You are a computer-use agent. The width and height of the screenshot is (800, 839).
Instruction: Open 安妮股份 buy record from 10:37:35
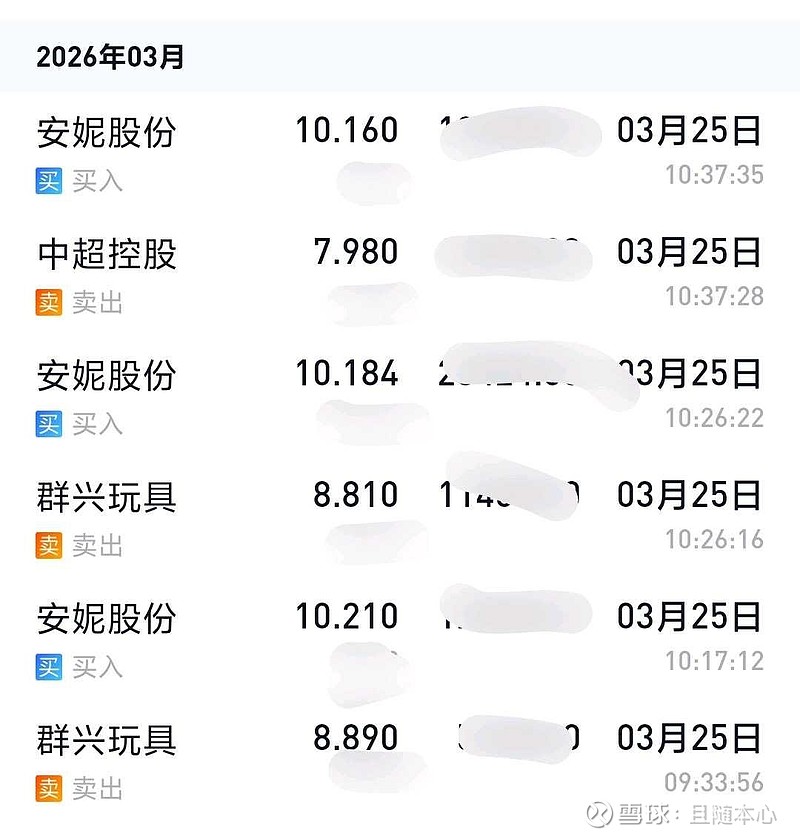400,152
